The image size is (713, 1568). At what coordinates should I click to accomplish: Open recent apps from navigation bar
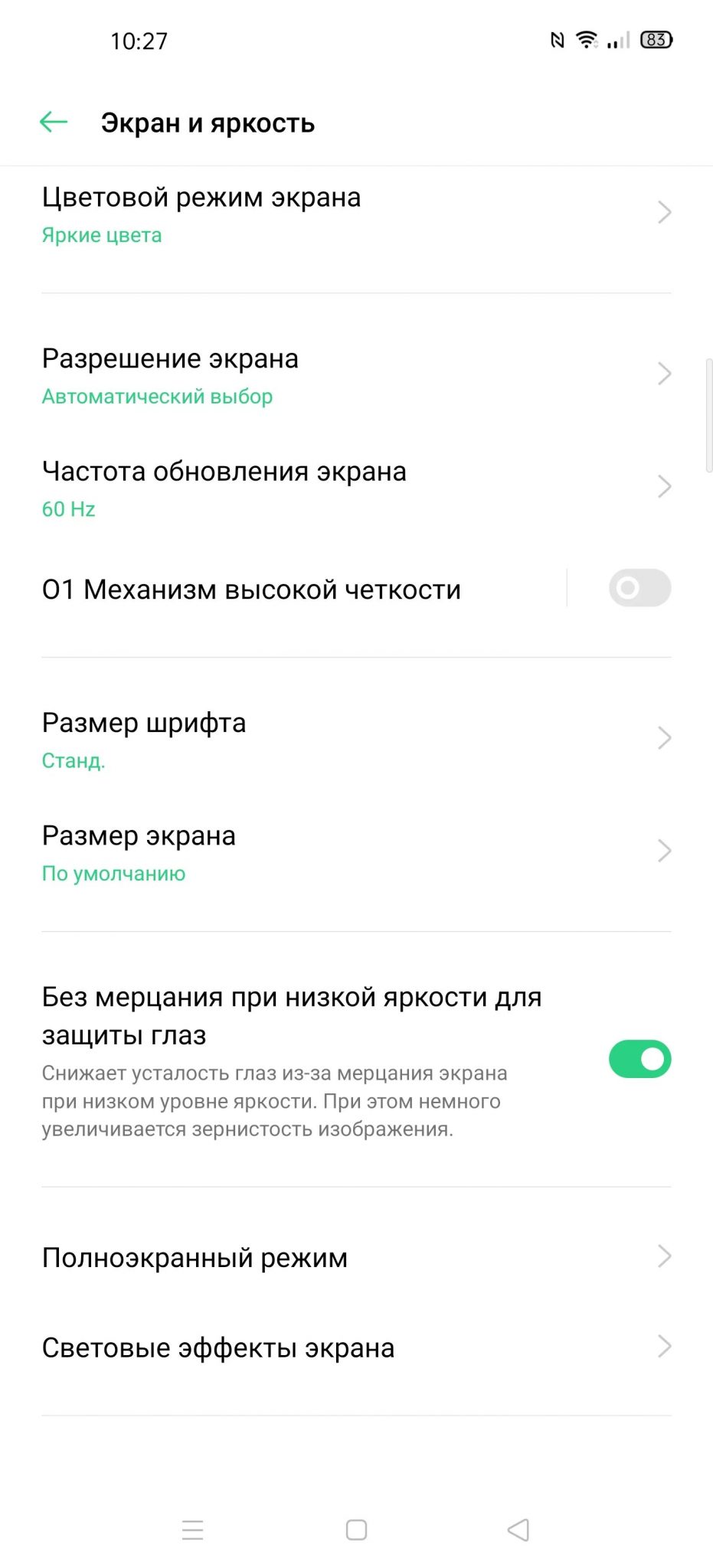[x=193, y=1530]
